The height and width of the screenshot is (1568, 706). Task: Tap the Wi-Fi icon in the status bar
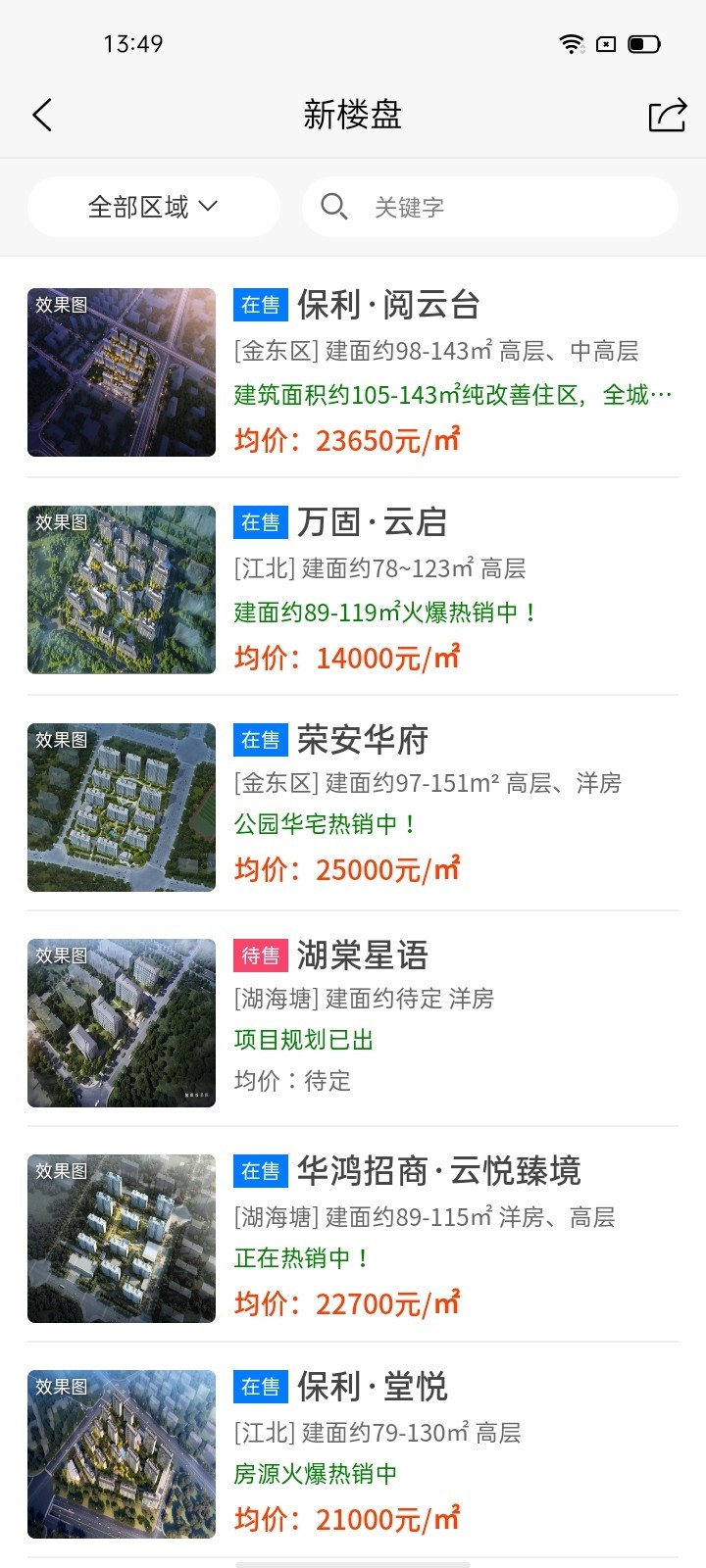point(571,43)
